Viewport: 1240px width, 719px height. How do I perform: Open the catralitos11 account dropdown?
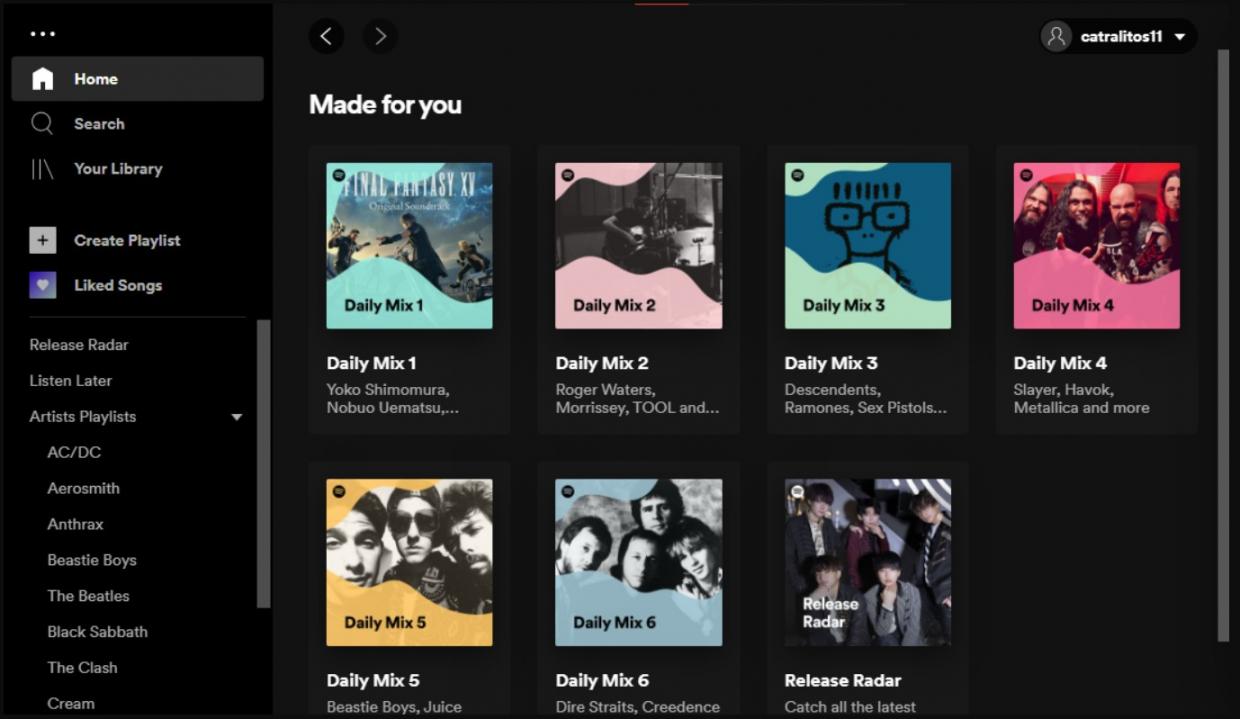(x=1118, y=37)
